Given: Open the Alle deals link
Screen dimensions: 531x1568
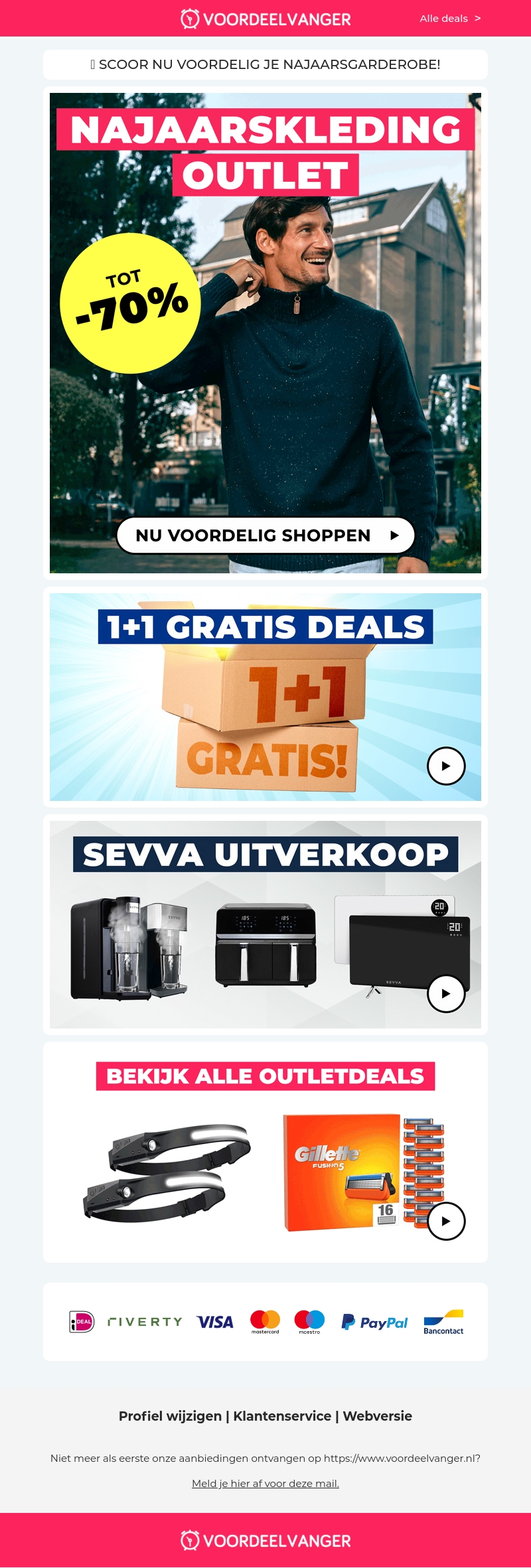Looking at the screenshot, I should point(449,19).
